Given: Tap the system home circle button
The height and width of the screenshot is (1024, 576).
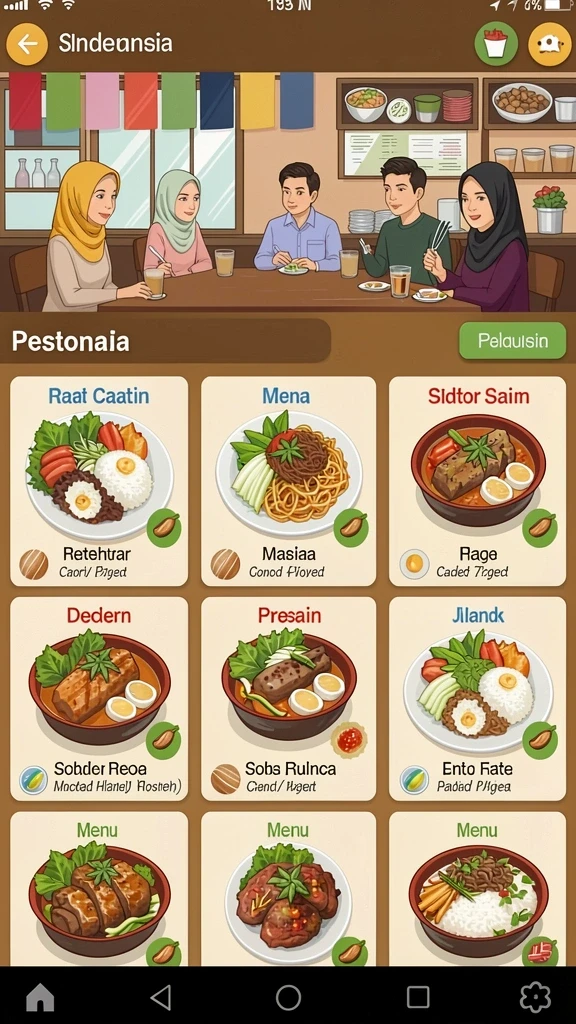Looking at the screenshot, I should [x=288, y=997].
